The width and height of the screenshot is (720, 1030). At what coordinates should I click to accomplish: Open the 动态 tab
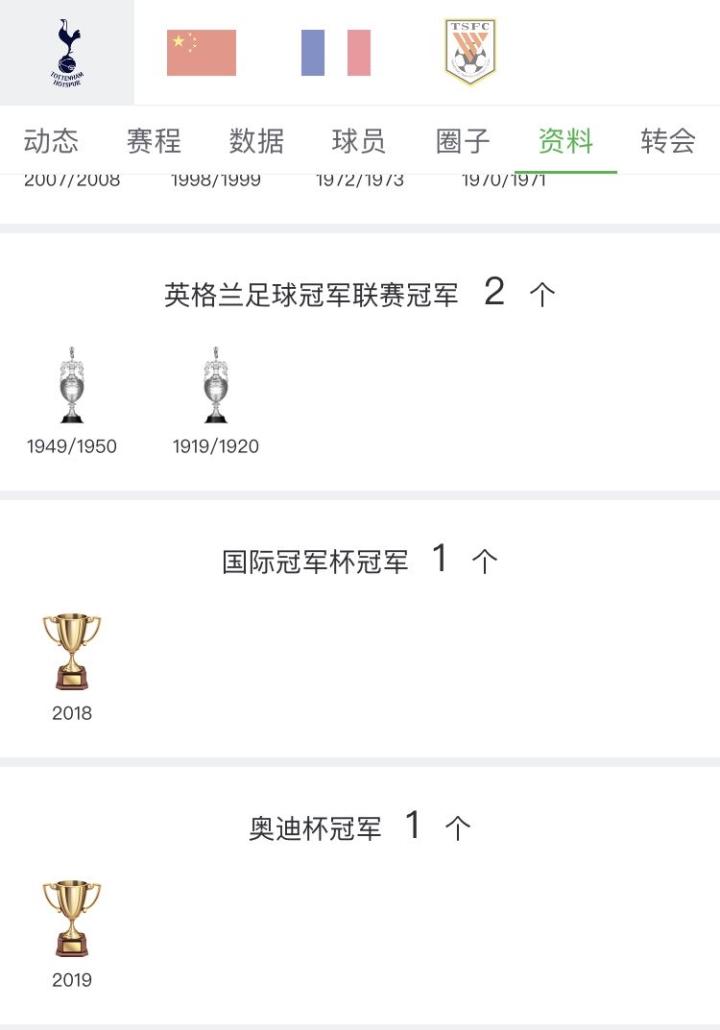tap(51, 141)
